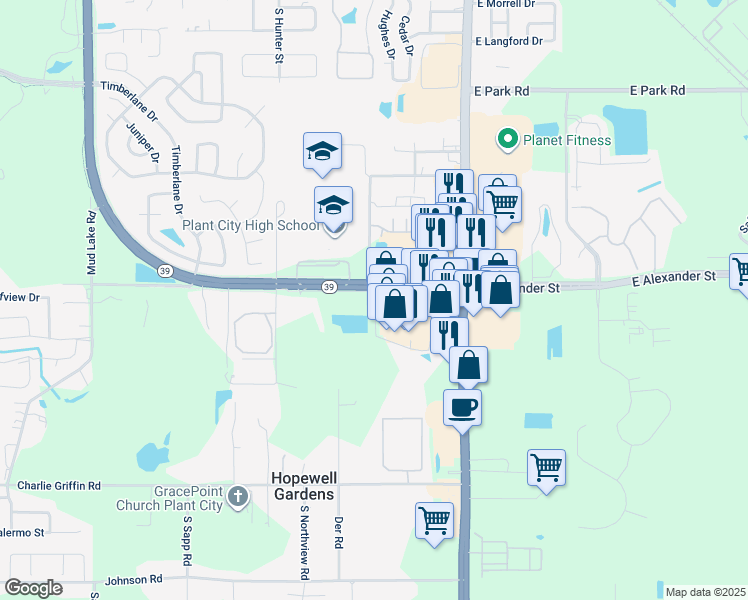Tap the shopping cart marker above Johnson Rd

435,520
